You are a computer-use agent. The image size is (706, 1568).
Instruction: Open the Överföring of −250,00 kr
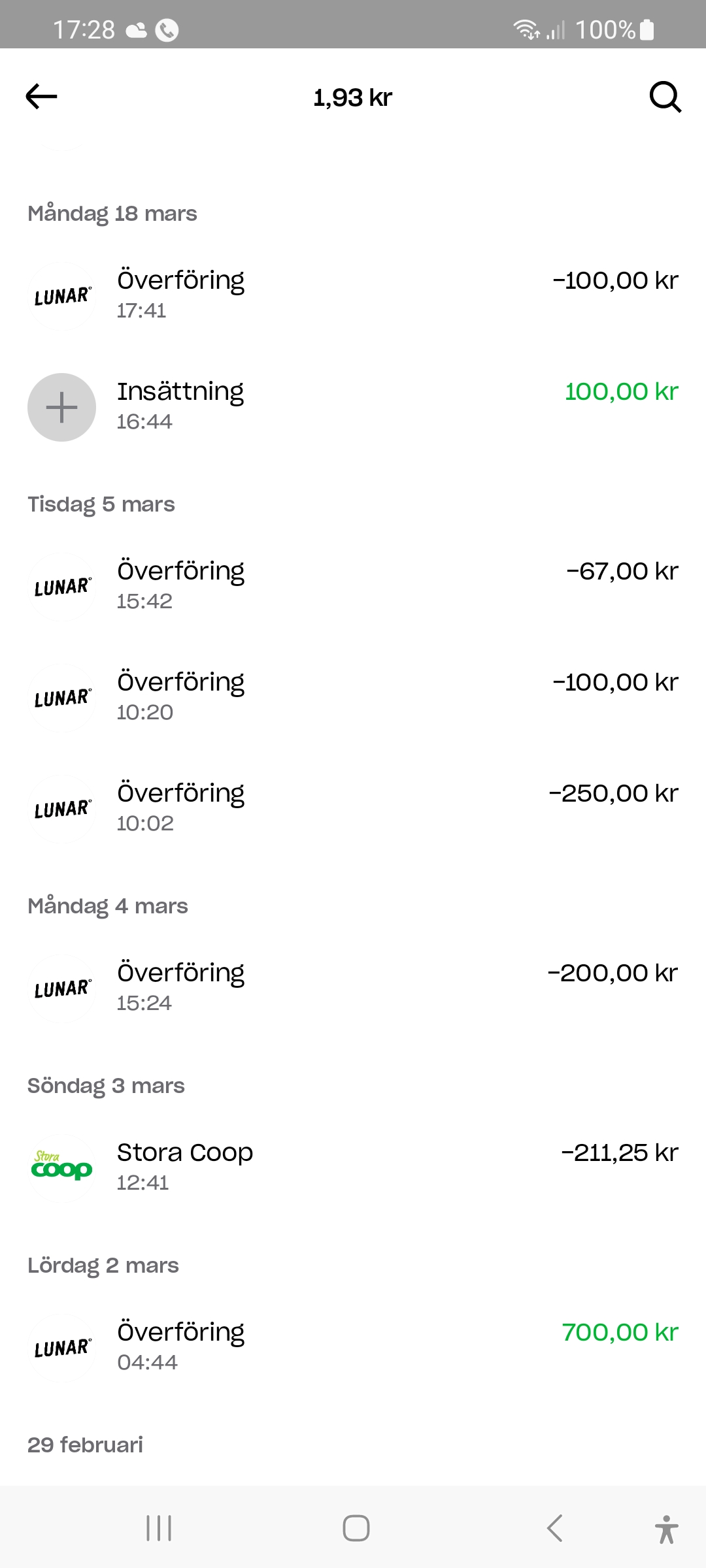click(x=353, y=808)
